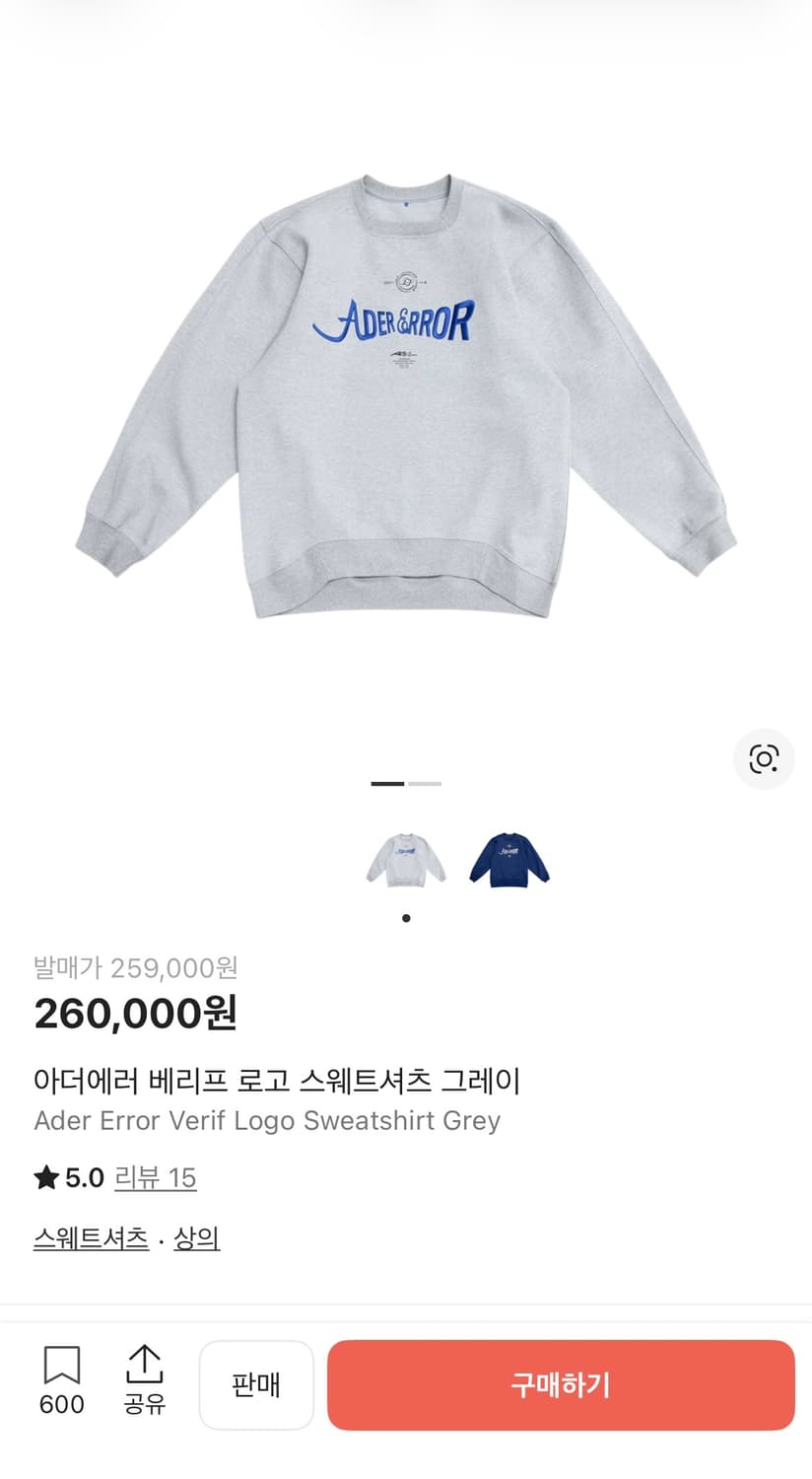The height and width of the screenshot is (1479, 812).
Task: Open the 리뷰 15 reviews link
Action: point(156,1177)
